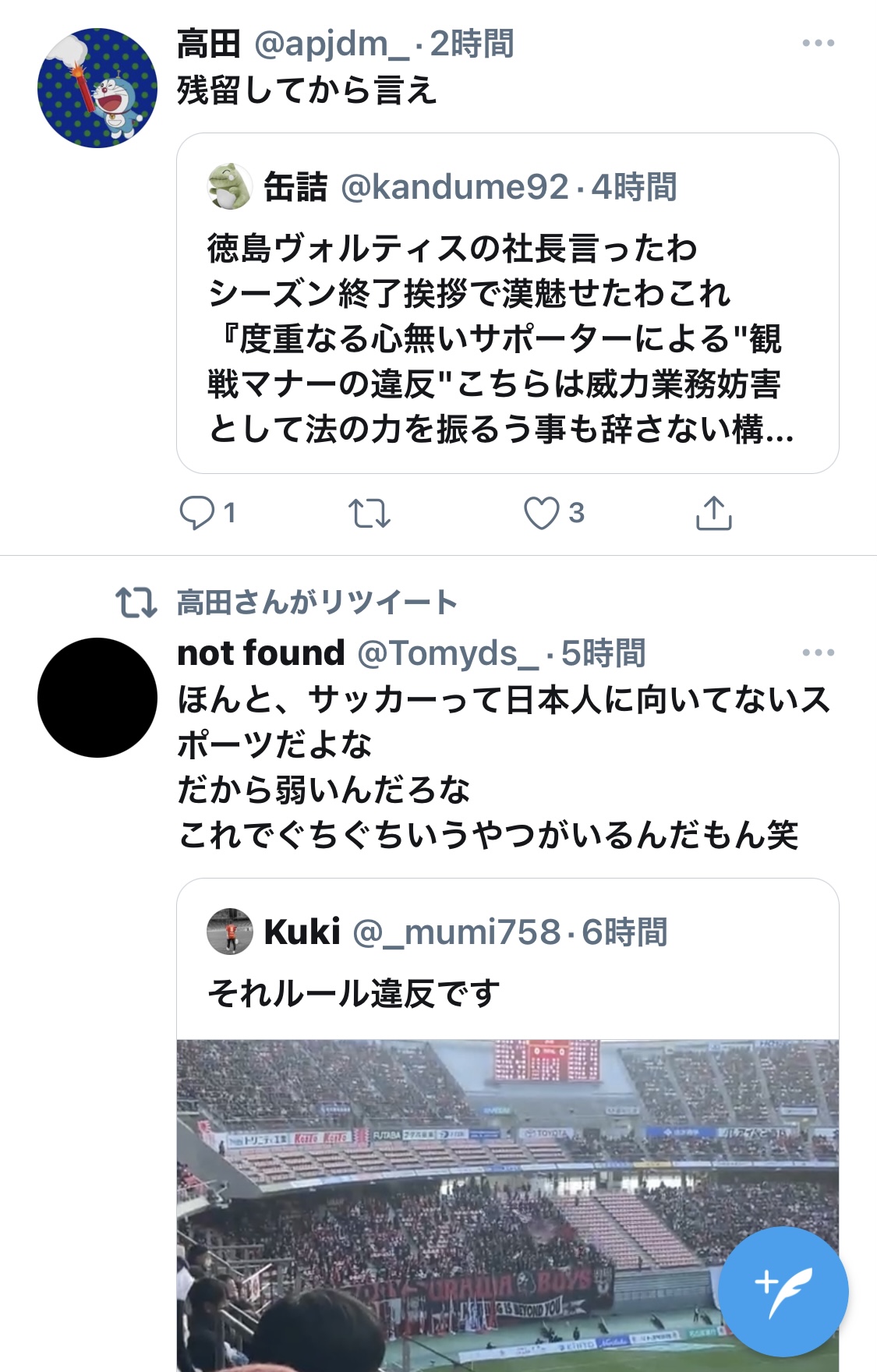The image size is (877, 1372).
Task: Open the 高田さんがリツイート label
Action: click(316, 603)
